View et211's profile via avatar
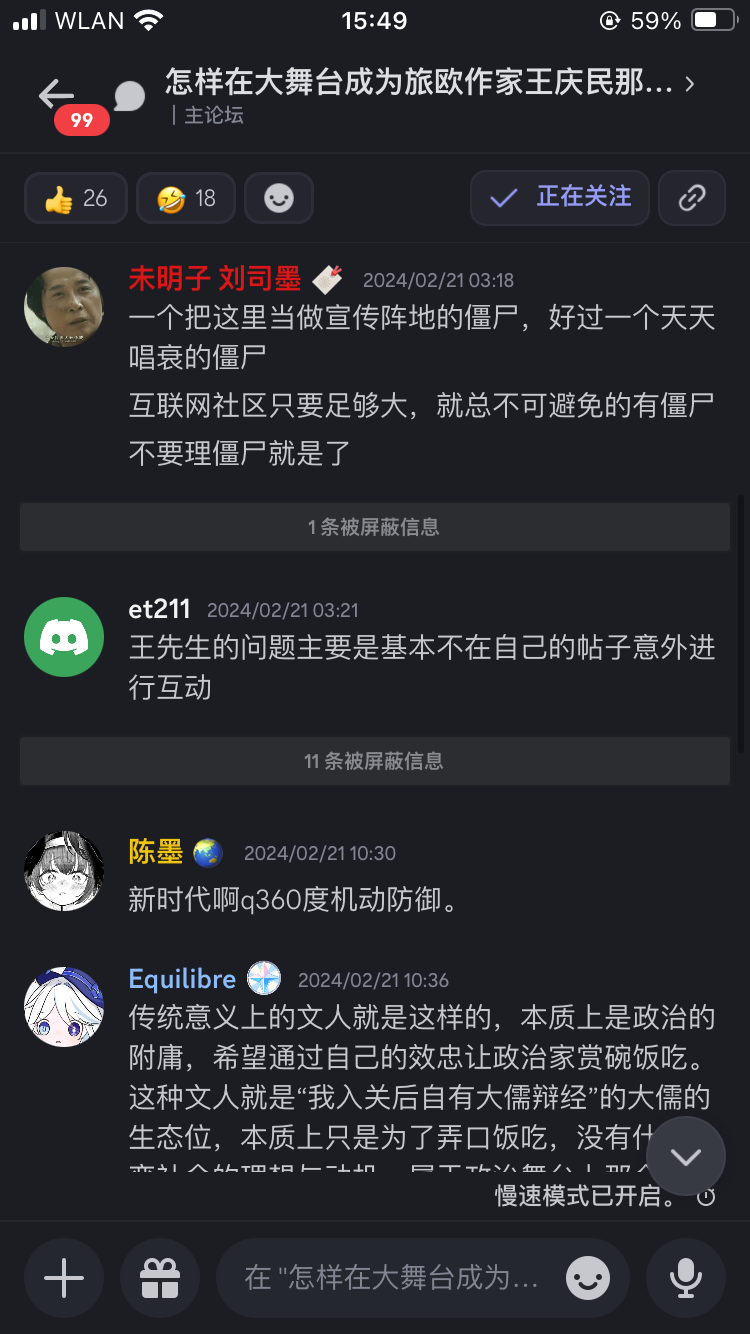Screen dimensions: 750x1334 point(64,637)
